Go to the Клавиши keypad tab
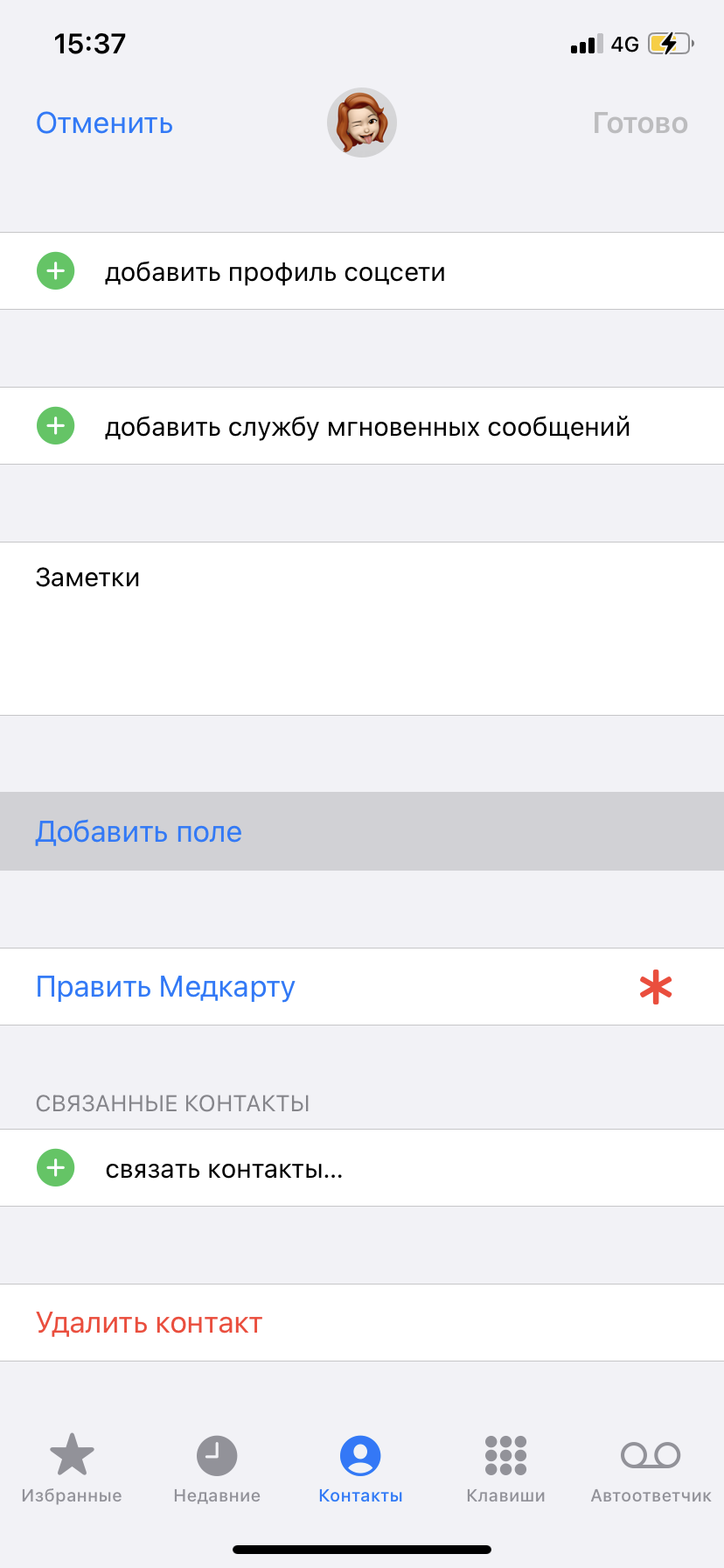This screenshot has width=724, height=1568. pyautogui.click(x=505, y=1468)
